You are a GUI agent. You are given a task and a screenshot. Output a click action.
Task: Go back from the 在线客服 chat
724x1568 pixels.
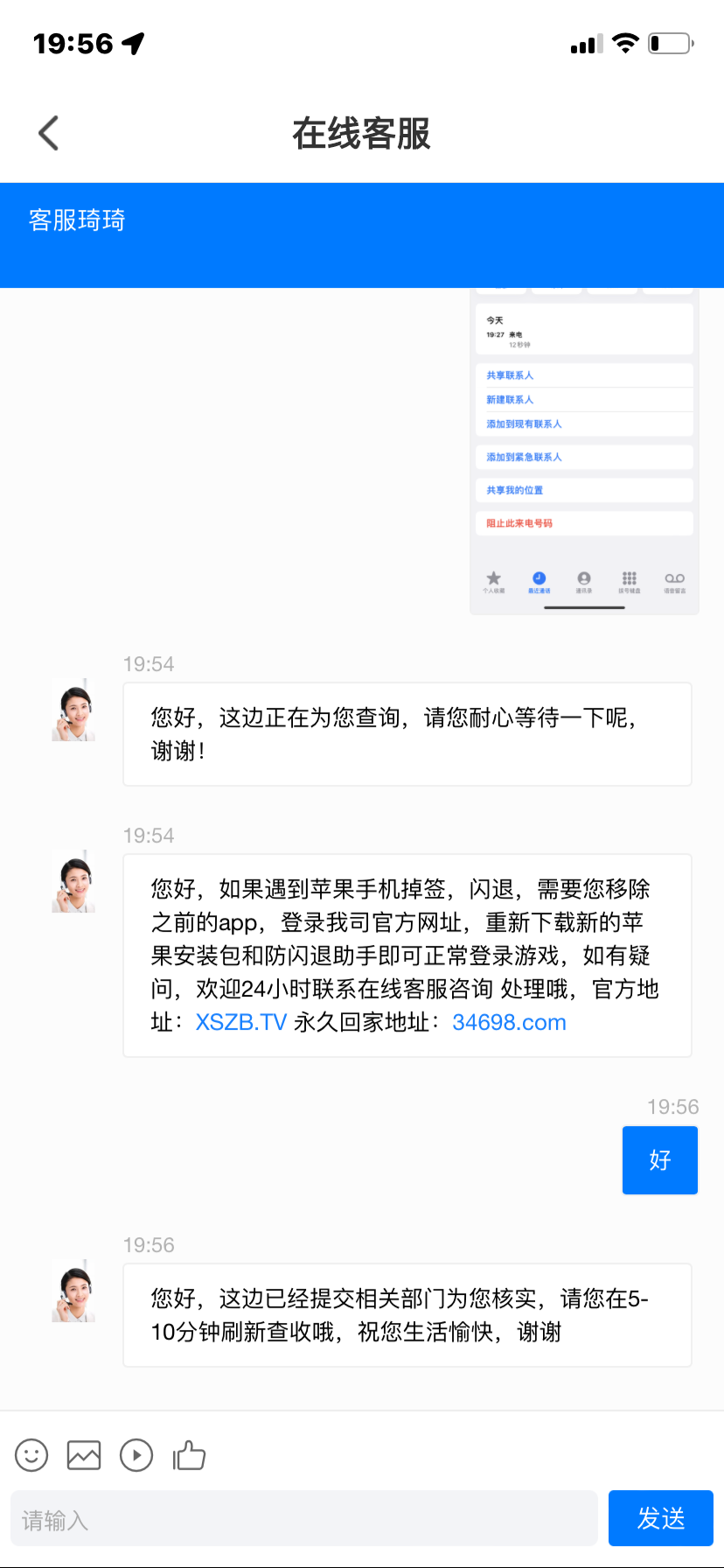49,134
